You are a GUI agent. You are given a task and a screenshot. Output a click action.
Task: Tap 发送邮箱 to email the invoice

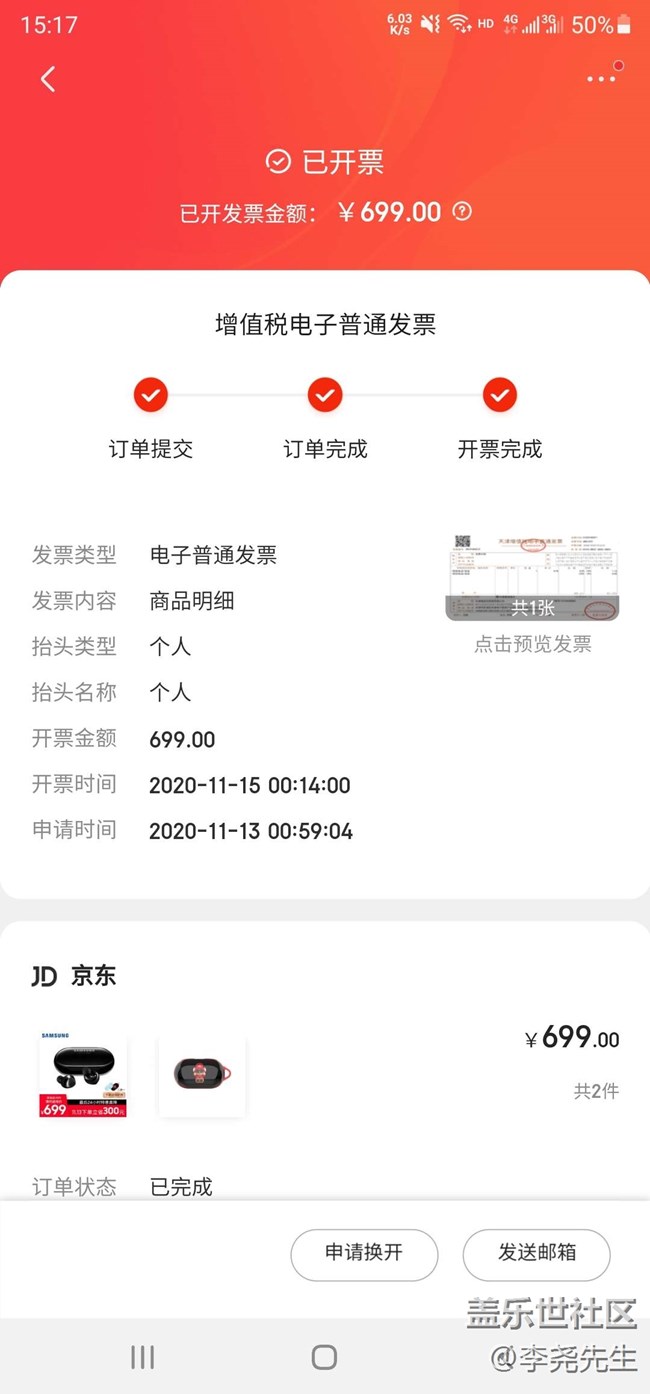(x=536, y=1254)
